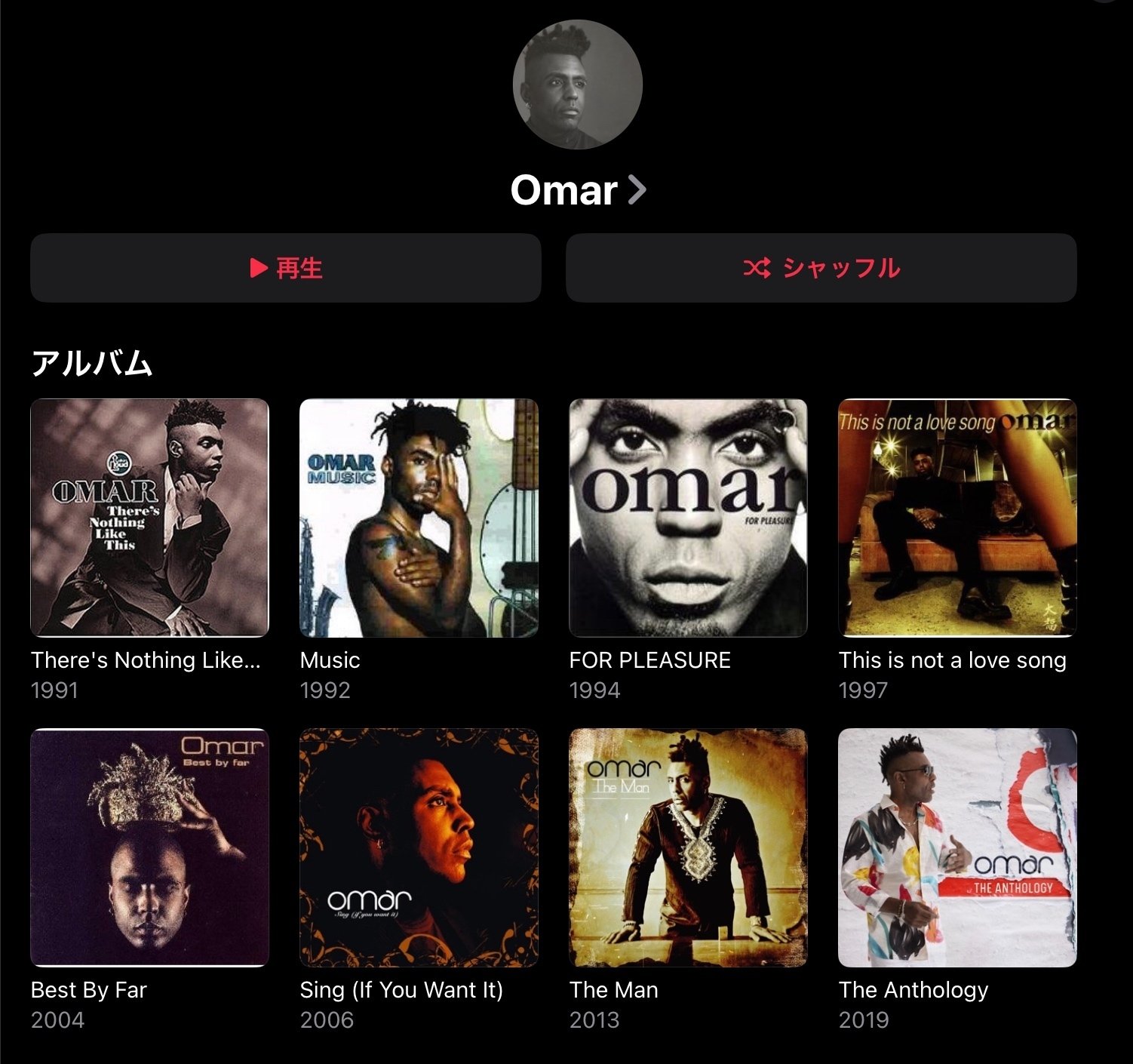The width and height of the screenshot is (1133, 1064).
Task: Open the 1992 album Music
Action: click(x=419, y=518)
